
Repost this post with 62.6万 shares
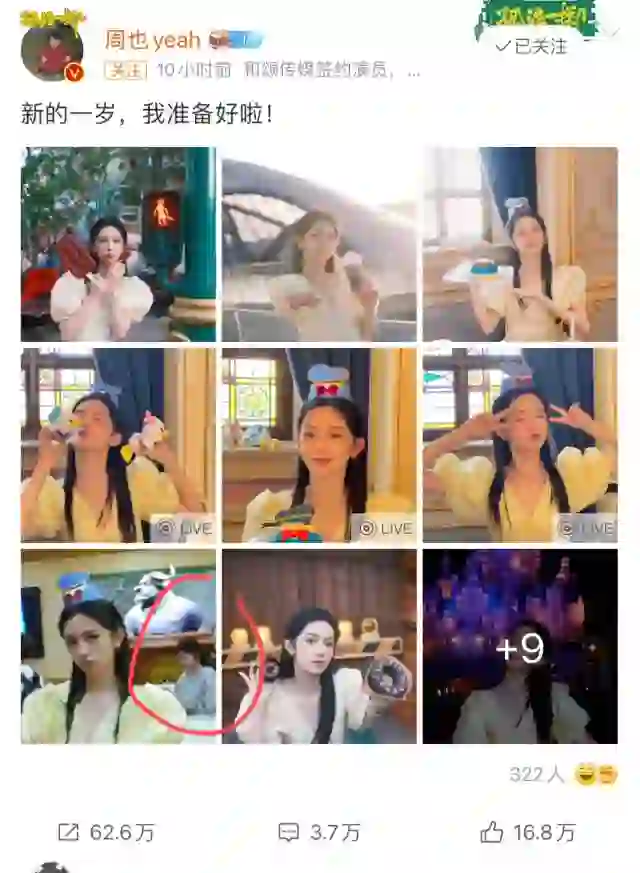[x=105, y=832]
